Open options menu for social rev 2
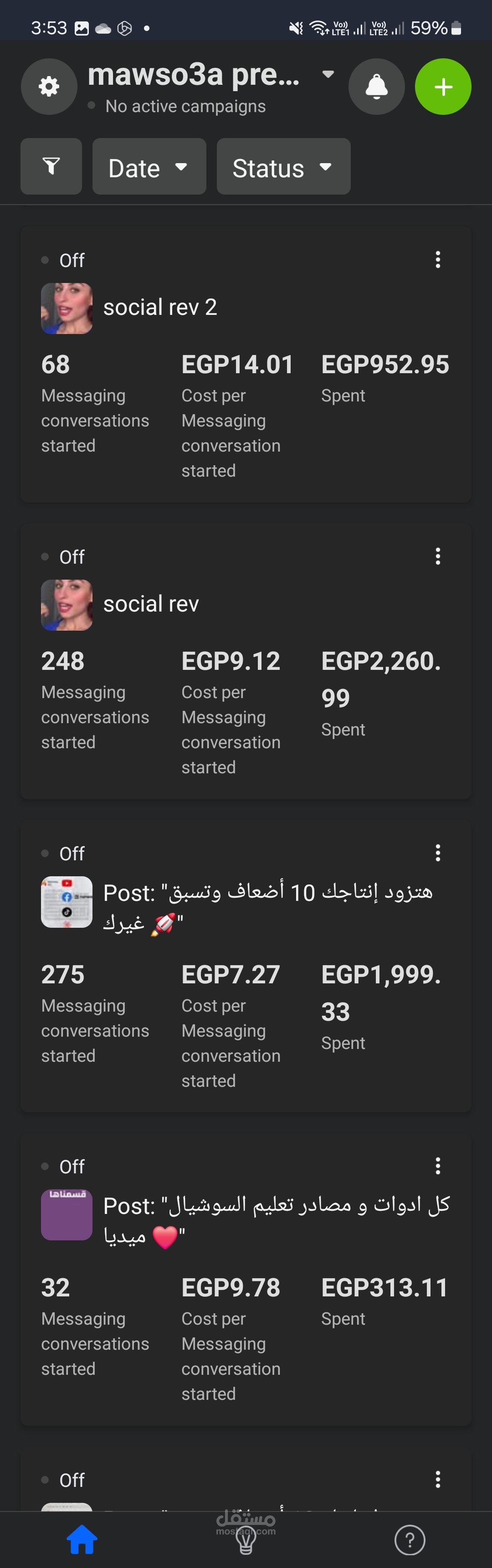The width and height of the screenshot is (492, 1568). click(x=438, y=260)
